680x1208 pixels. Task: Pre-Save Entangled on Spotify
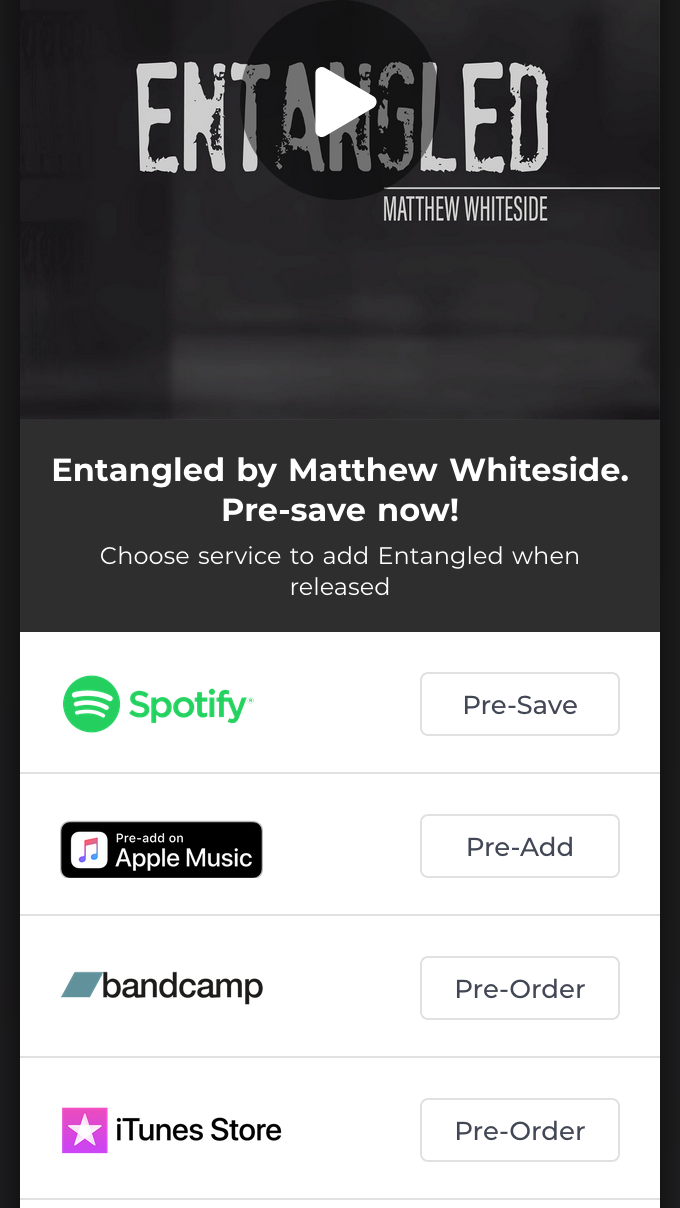520,704
